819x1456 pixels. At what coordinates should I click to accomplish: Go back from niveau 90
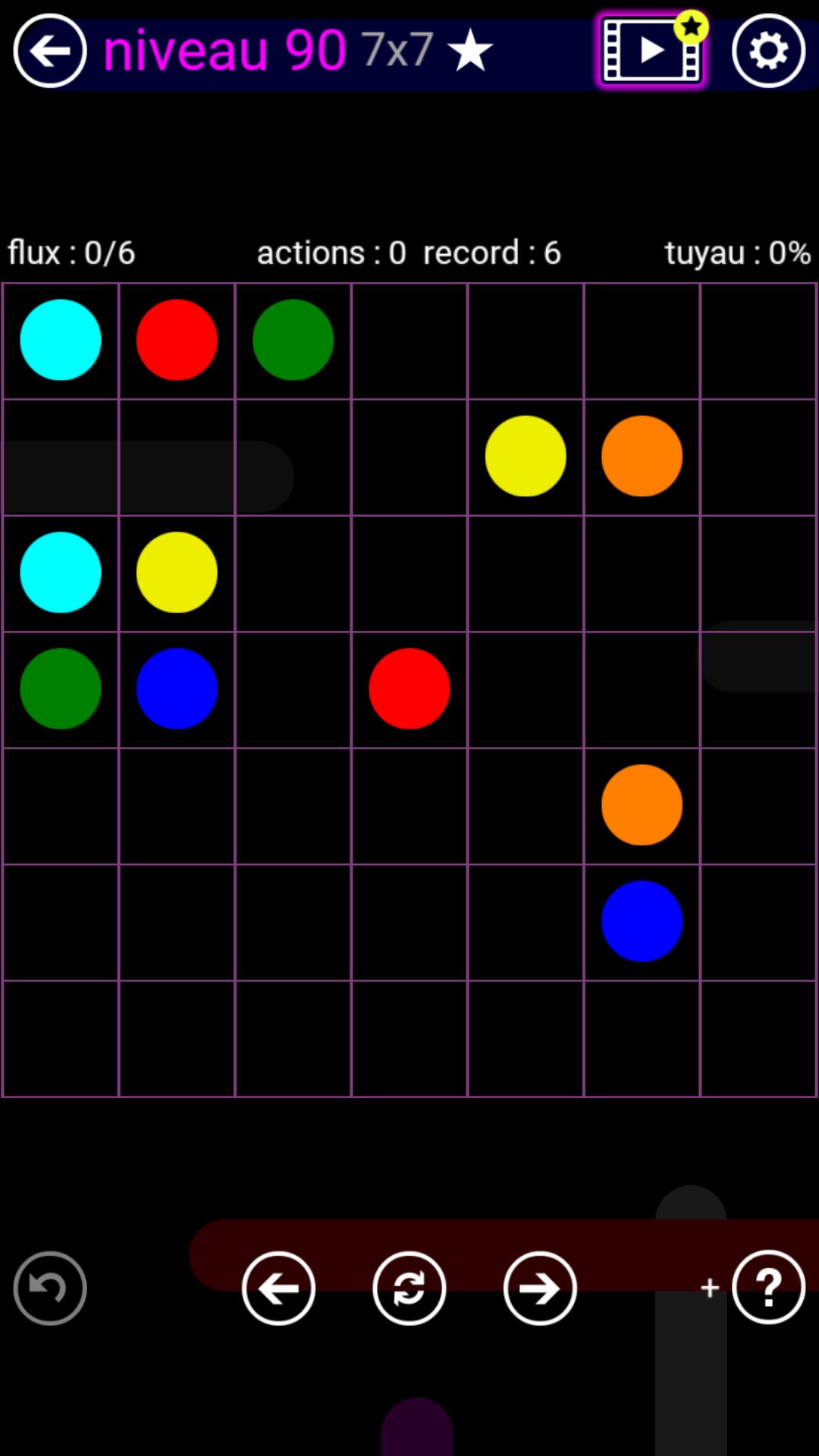50,52
